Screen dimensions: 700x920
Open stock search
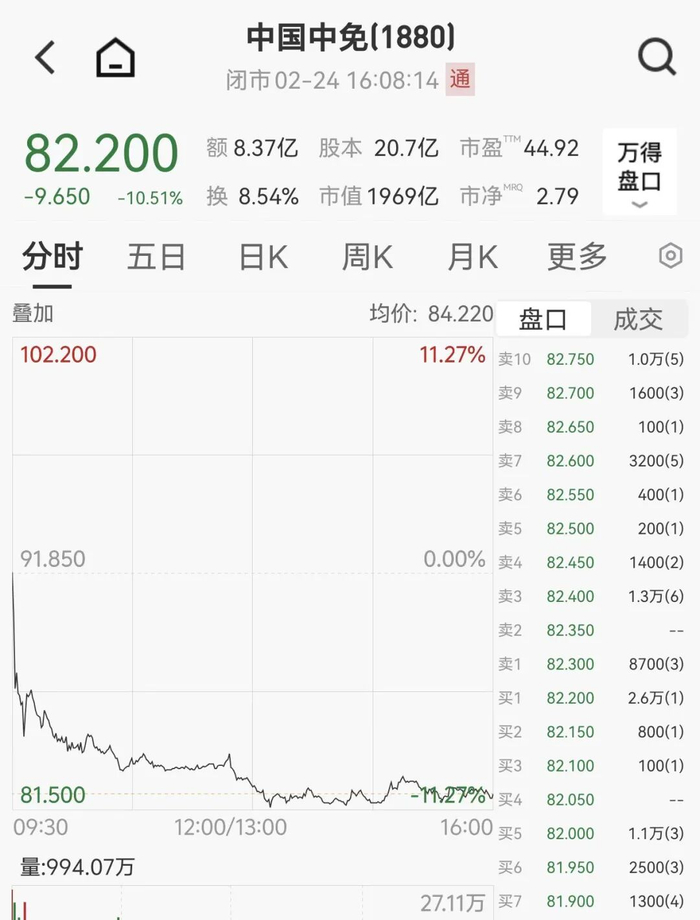pos(656,58)
